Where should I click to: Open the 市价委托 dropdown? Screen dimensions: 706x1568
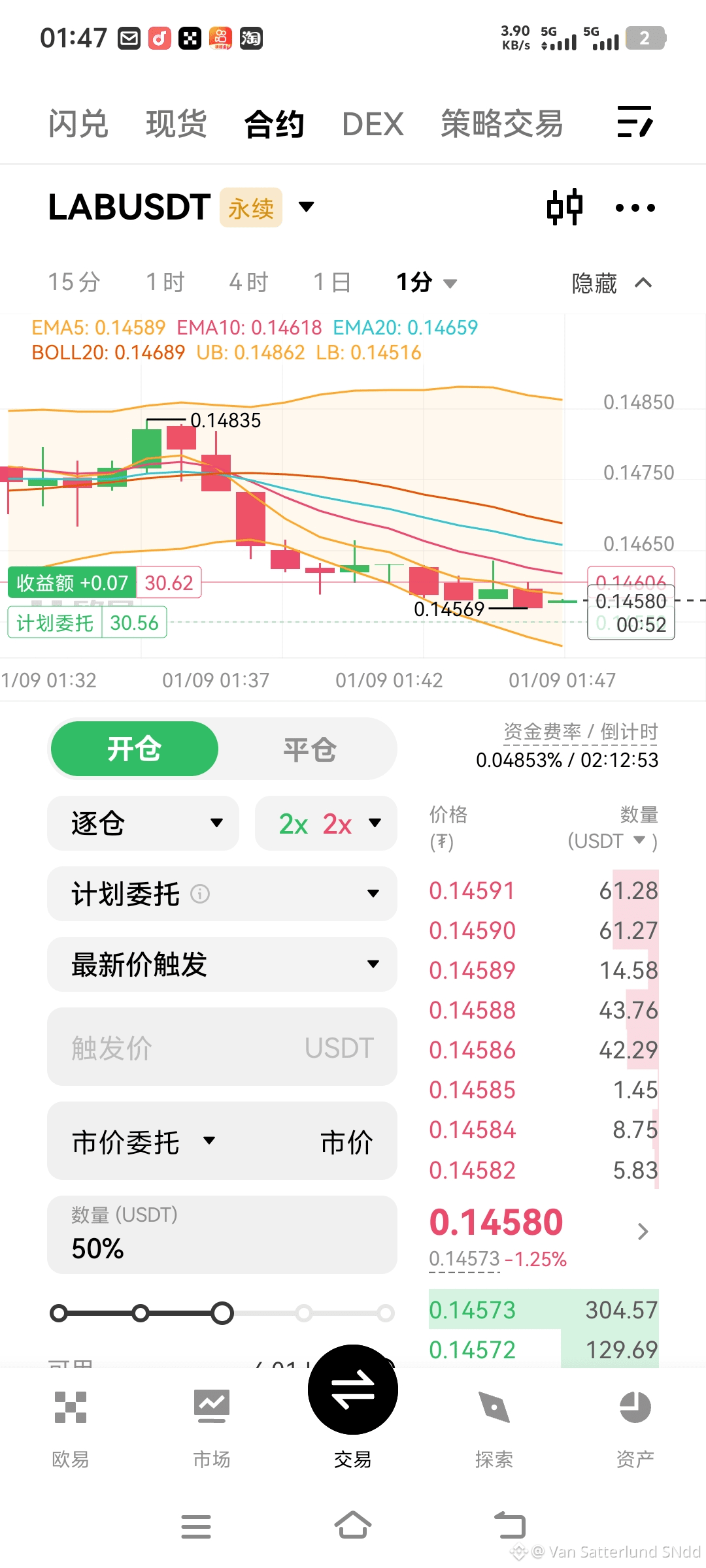tap(144, 1142)
